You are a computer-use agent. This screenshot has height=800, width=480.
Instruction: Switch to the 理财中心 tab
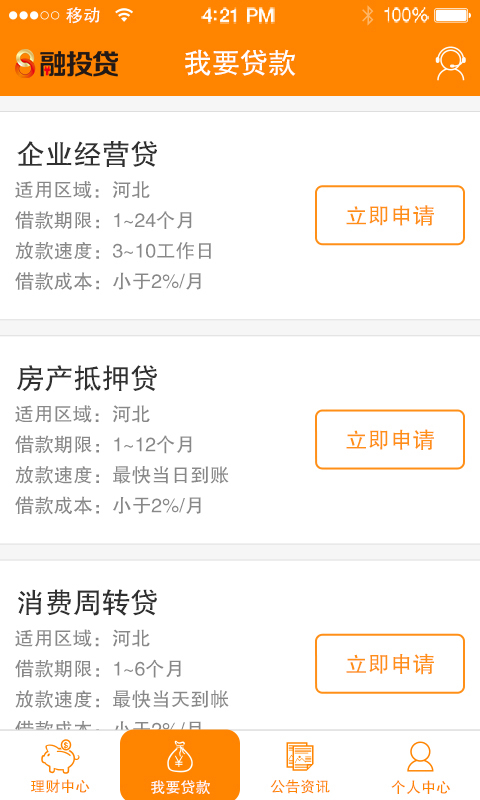coord(60,766)
